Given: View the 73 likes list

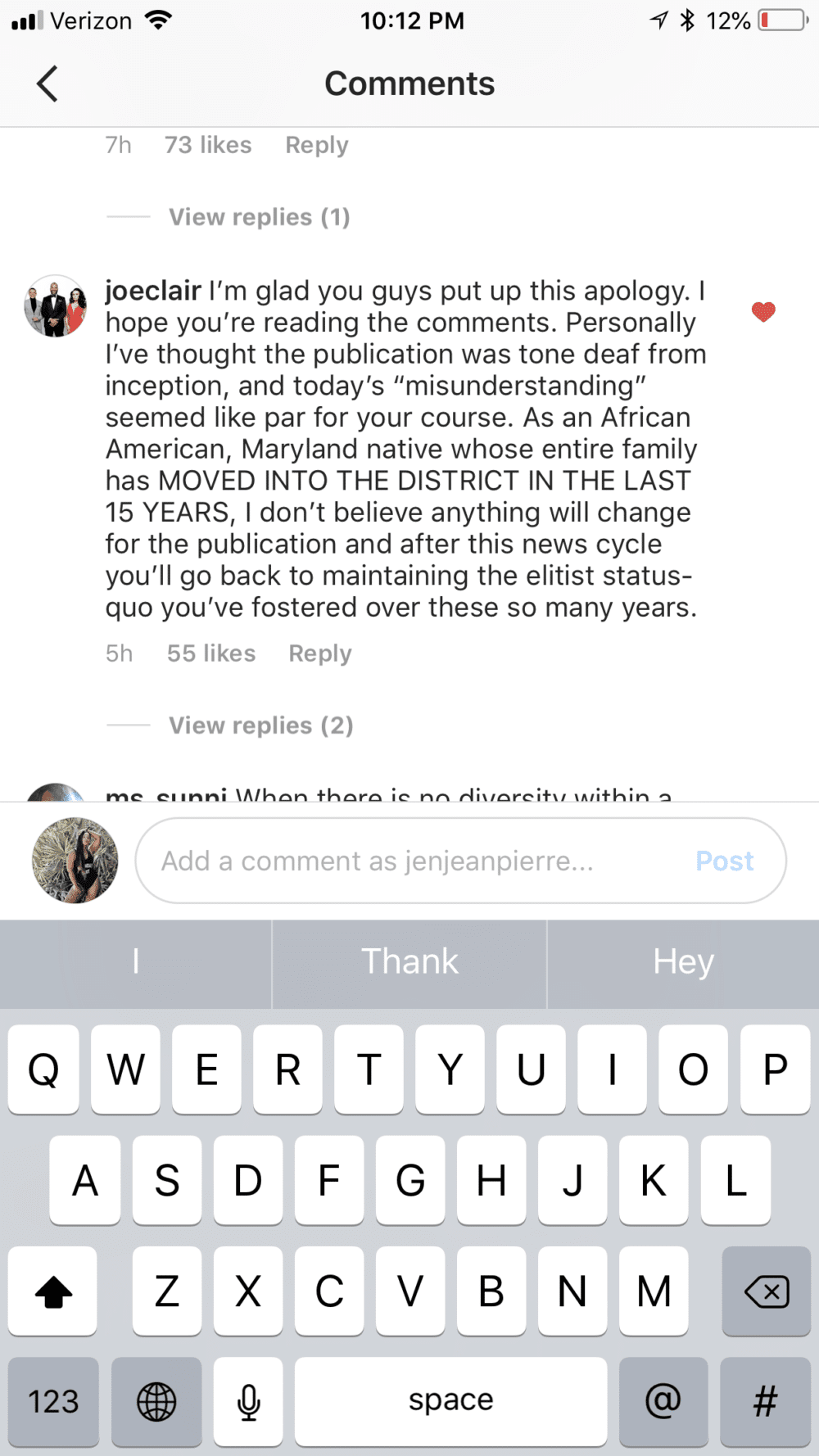Looking at the screenshot, I should click(208, 145).
